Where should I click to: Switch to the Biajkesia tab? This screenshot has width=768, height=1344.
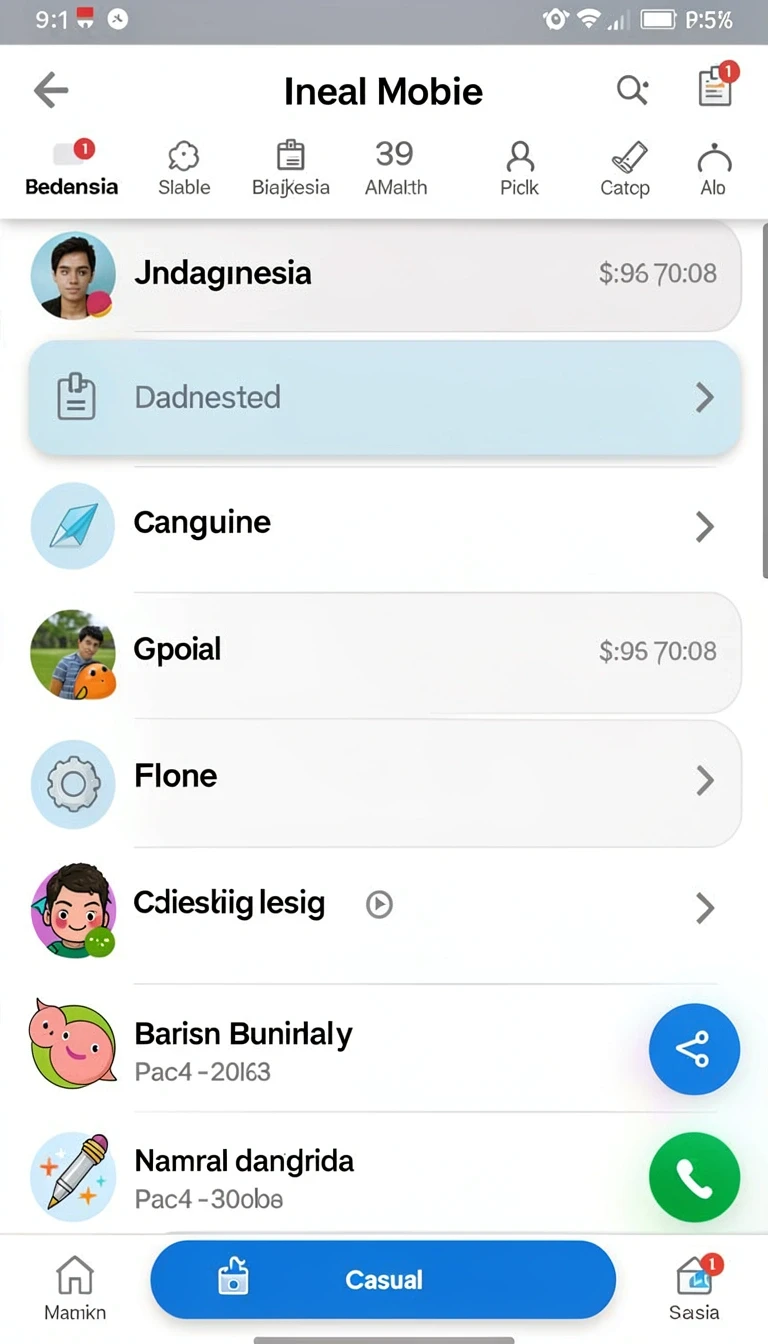pos(290,168)
